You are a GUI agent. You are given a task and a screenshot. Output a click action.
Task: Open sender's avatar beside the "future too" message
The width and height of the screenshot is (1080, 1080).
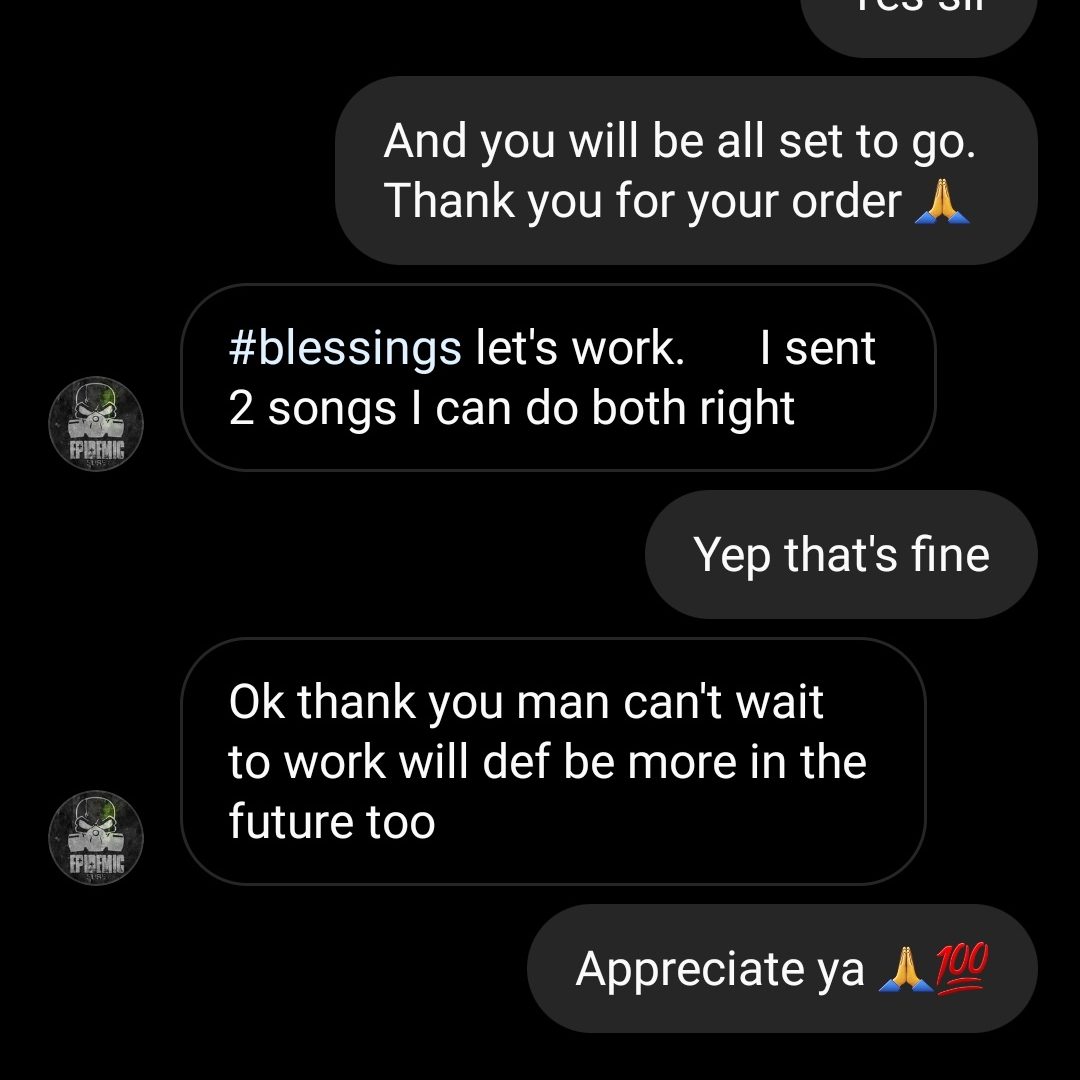coord(96,837)
